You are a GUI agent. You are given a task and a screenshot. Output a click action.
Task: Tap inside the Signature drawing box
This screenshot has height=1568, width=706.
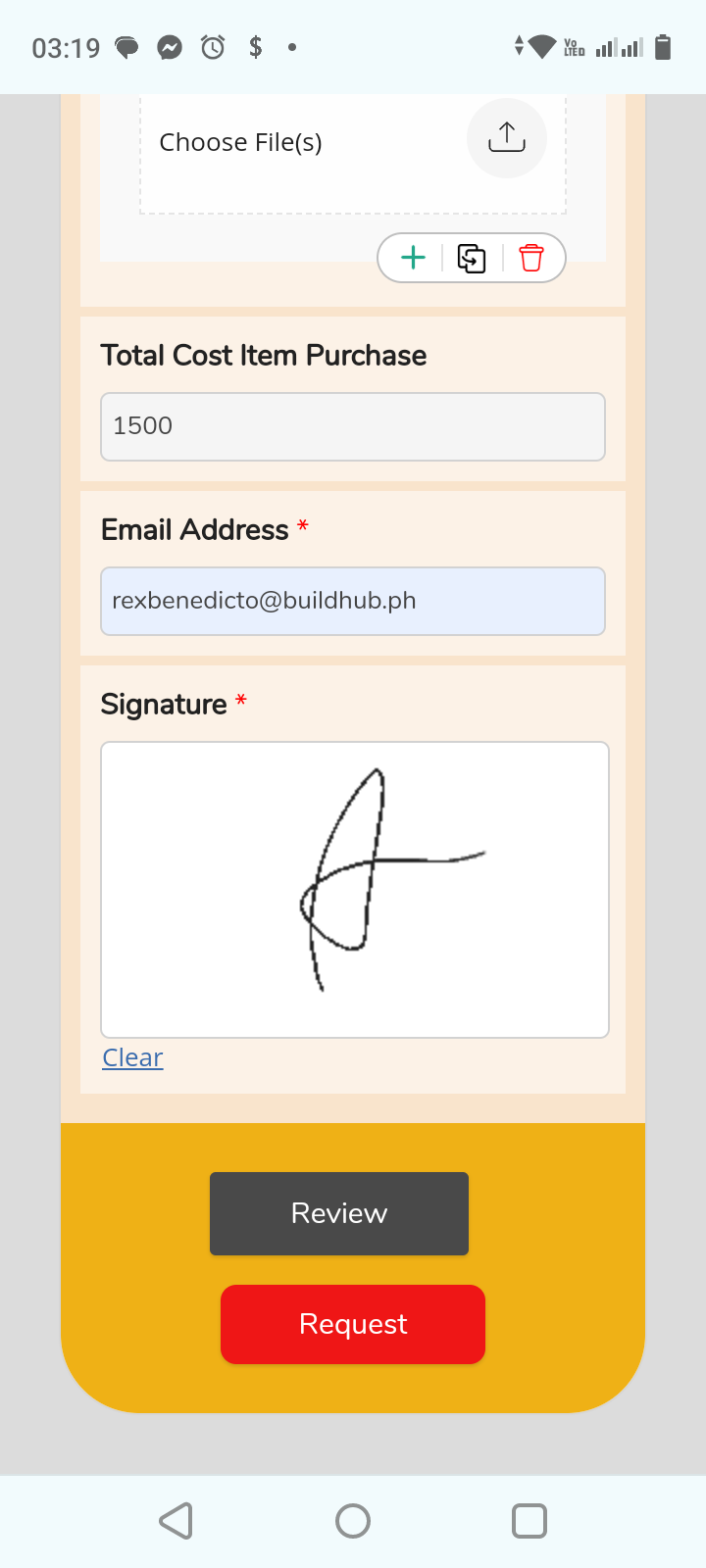pyautogui.click(x=354, y=889)
